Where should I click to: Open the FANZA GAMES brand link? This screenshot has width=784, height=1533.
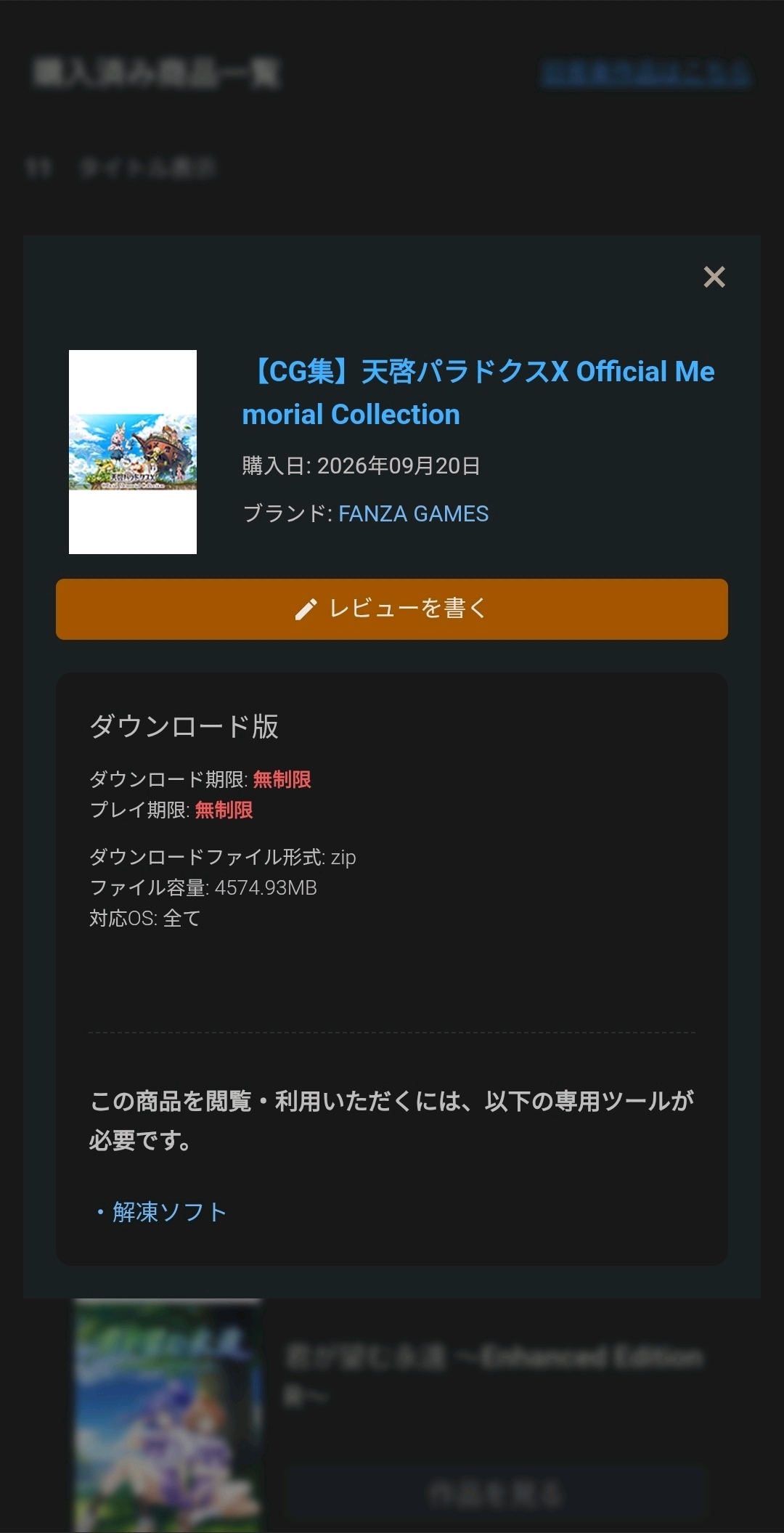(x=413, y=513)
